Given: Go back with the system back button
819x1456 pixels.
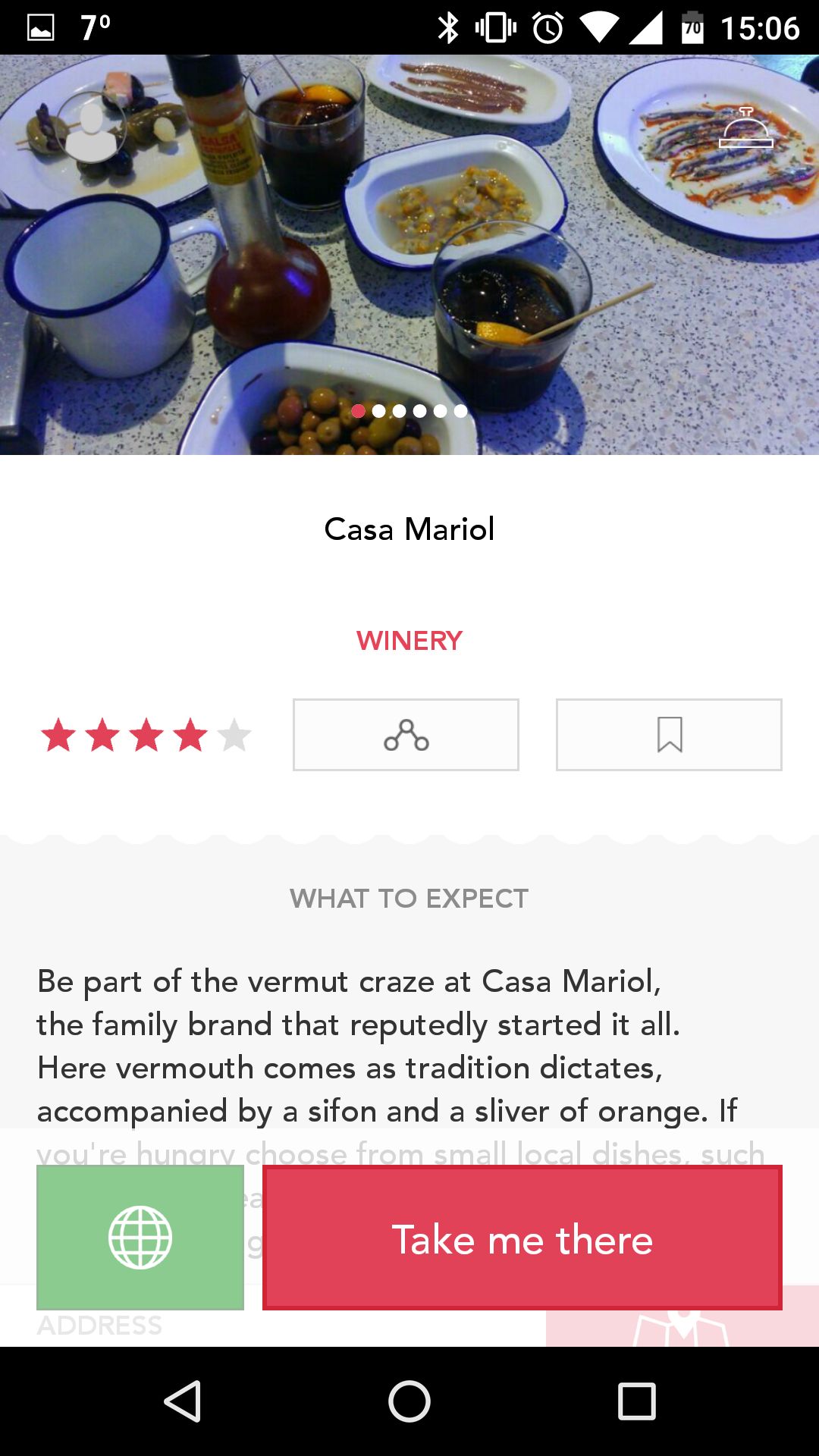Looking at the screenshot, I should [x=182, y=1401].
